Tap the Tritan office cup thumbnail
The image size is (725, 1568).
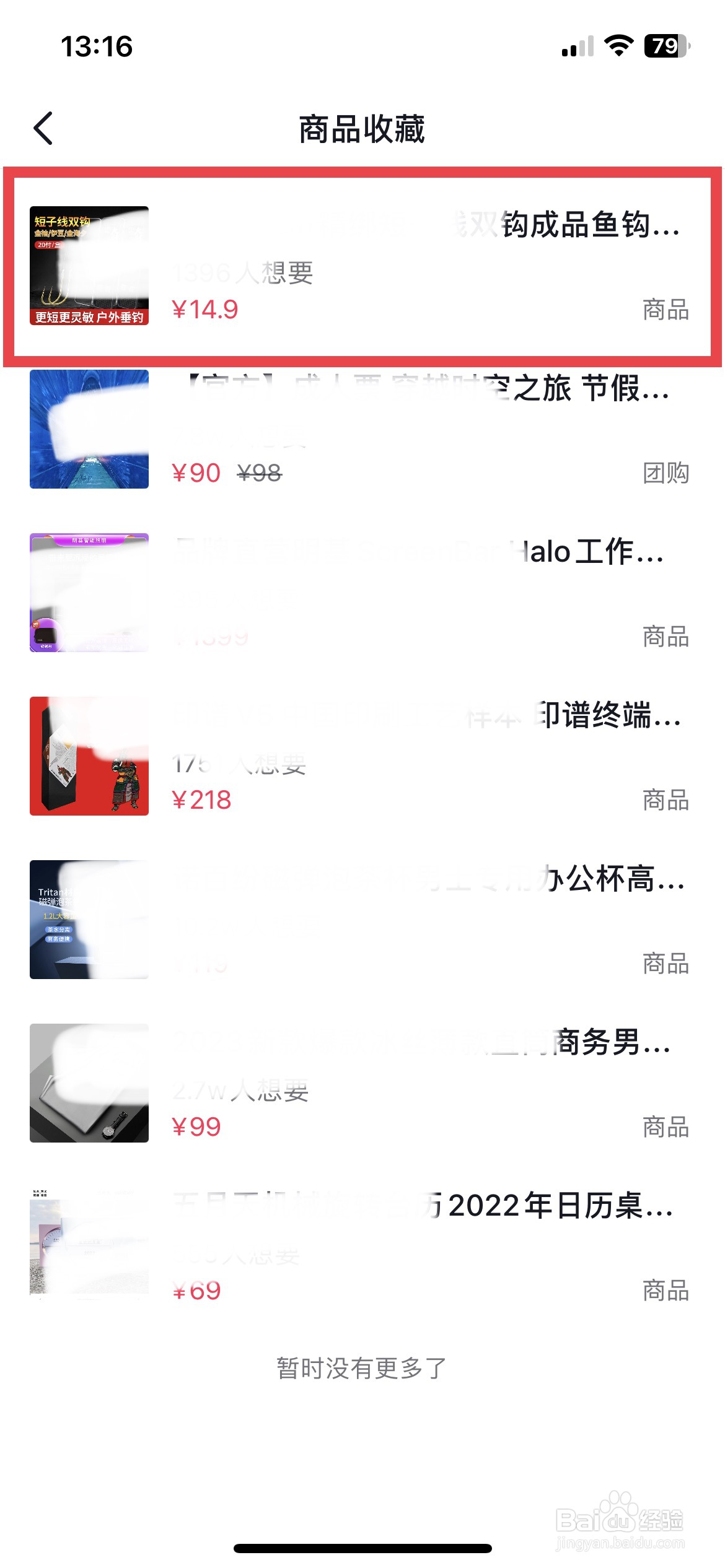pyautogui.click(x=89, y=921)
